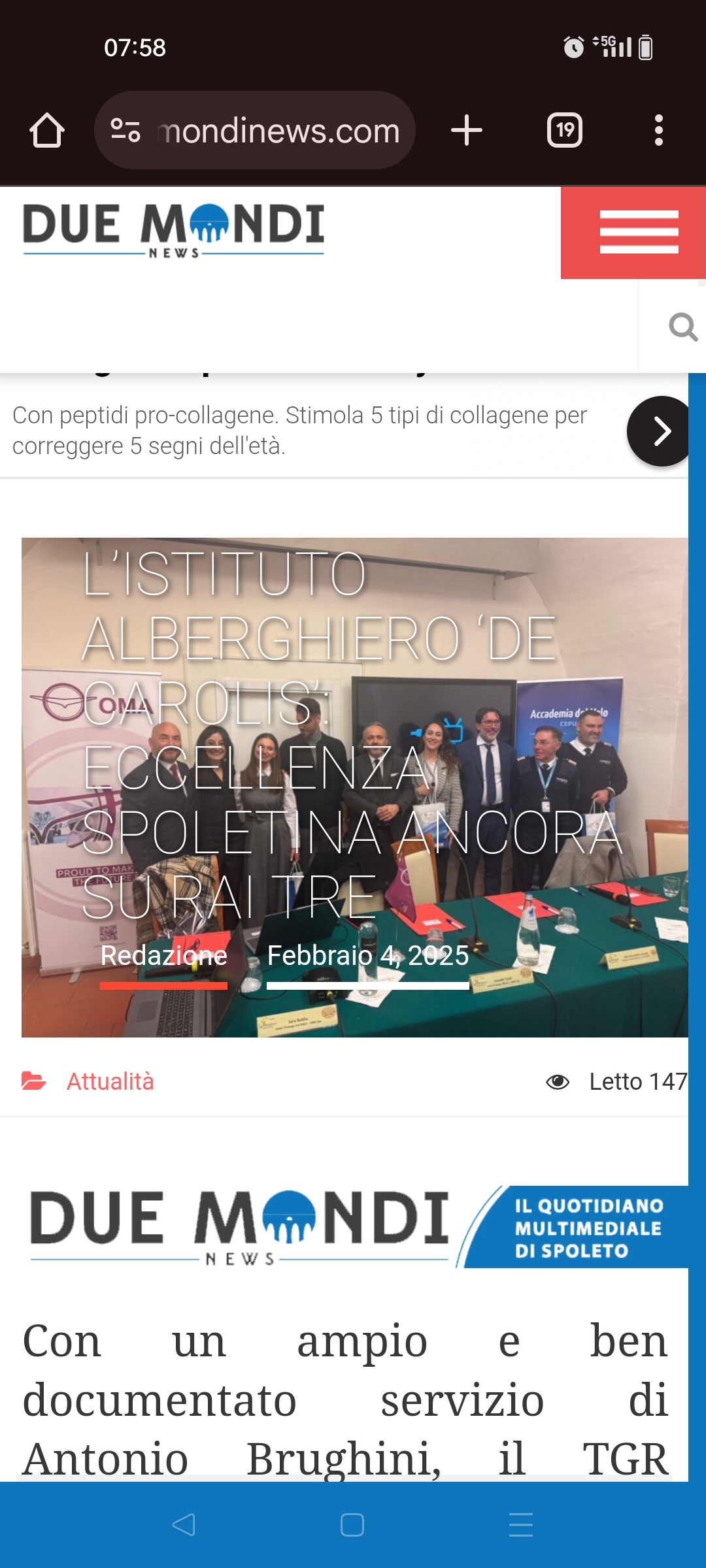
Task: Tap the system home button
Action: [x=352, y=1525]
